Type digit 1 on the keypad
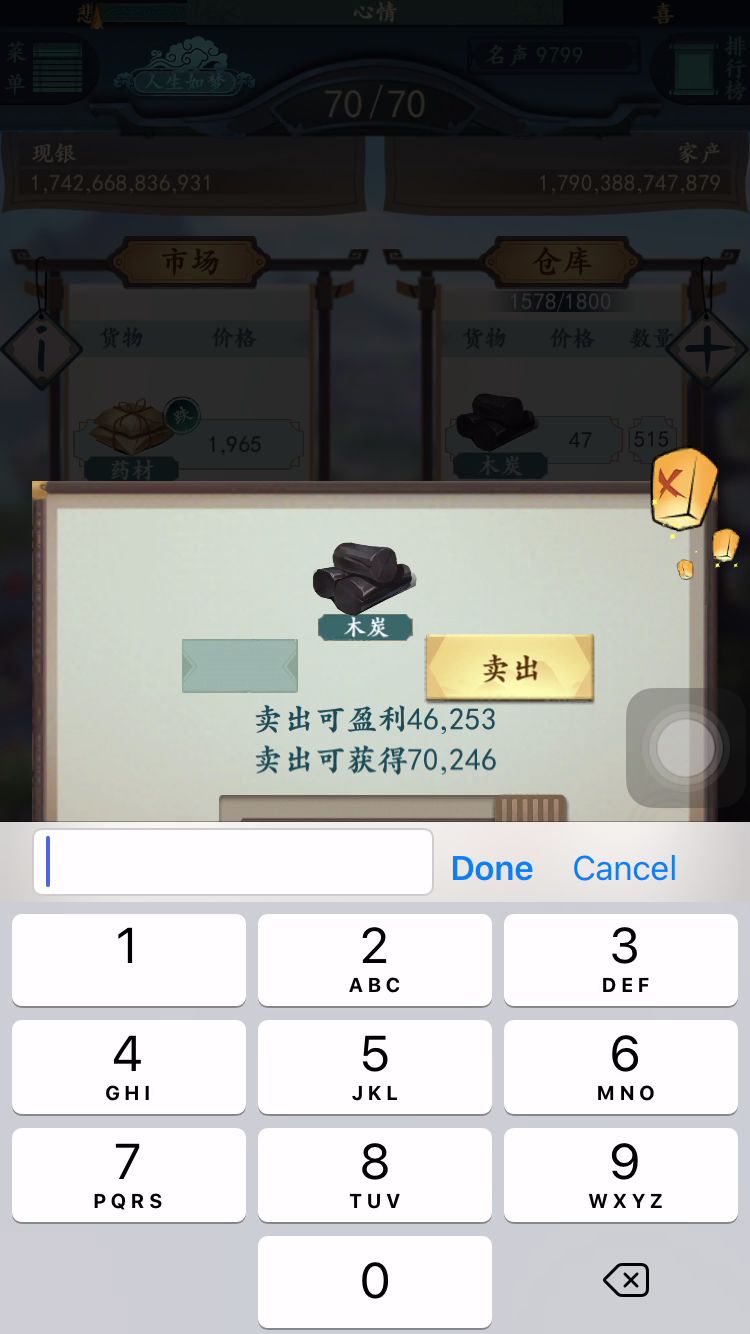750x1334 pixels. coord(128,958)
